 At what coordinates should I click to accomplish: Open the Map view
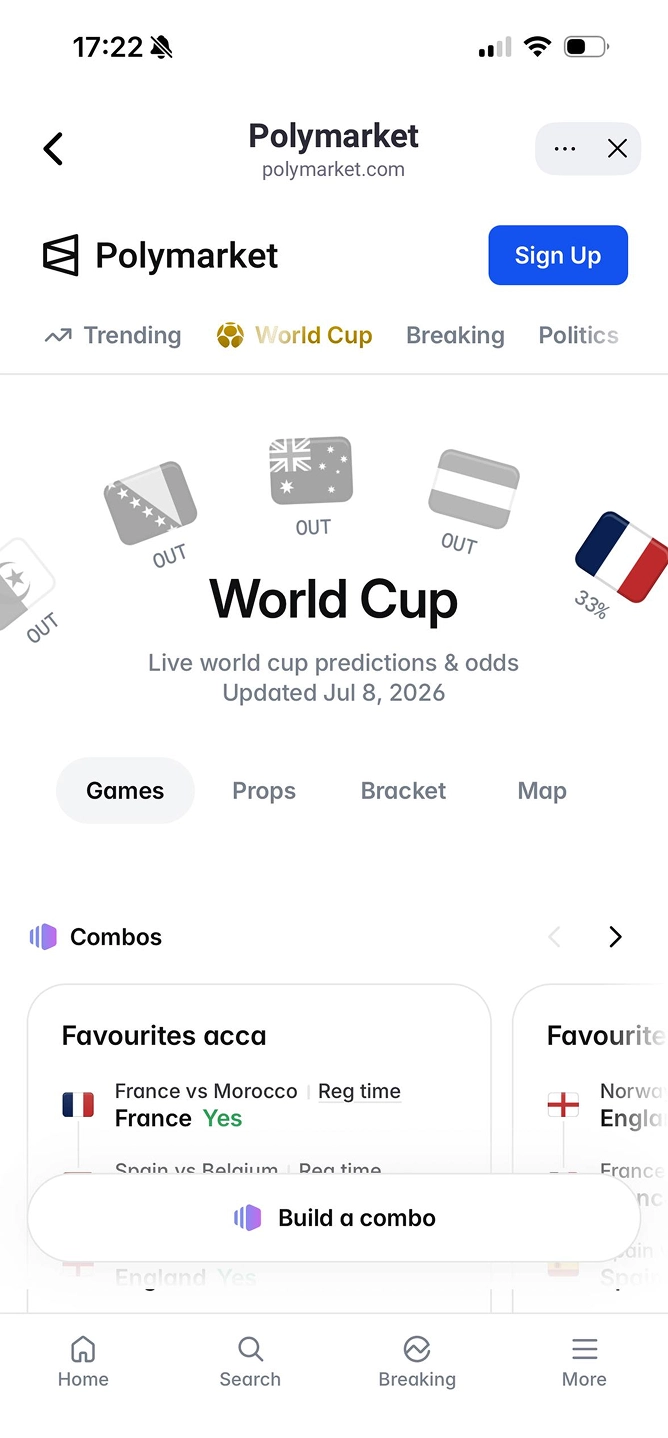542,791
